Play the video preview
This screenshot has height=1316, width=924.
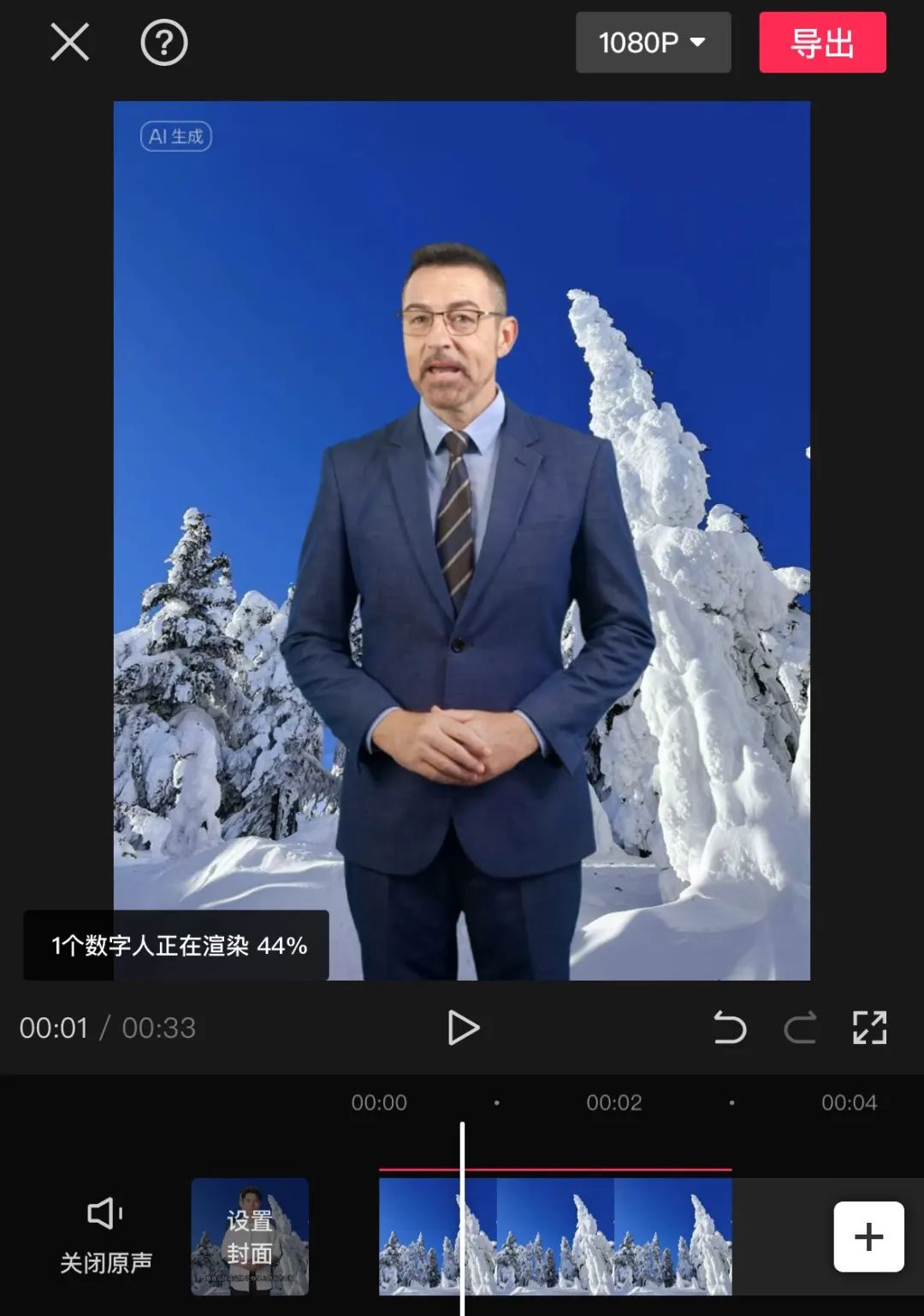[463, 1027]
